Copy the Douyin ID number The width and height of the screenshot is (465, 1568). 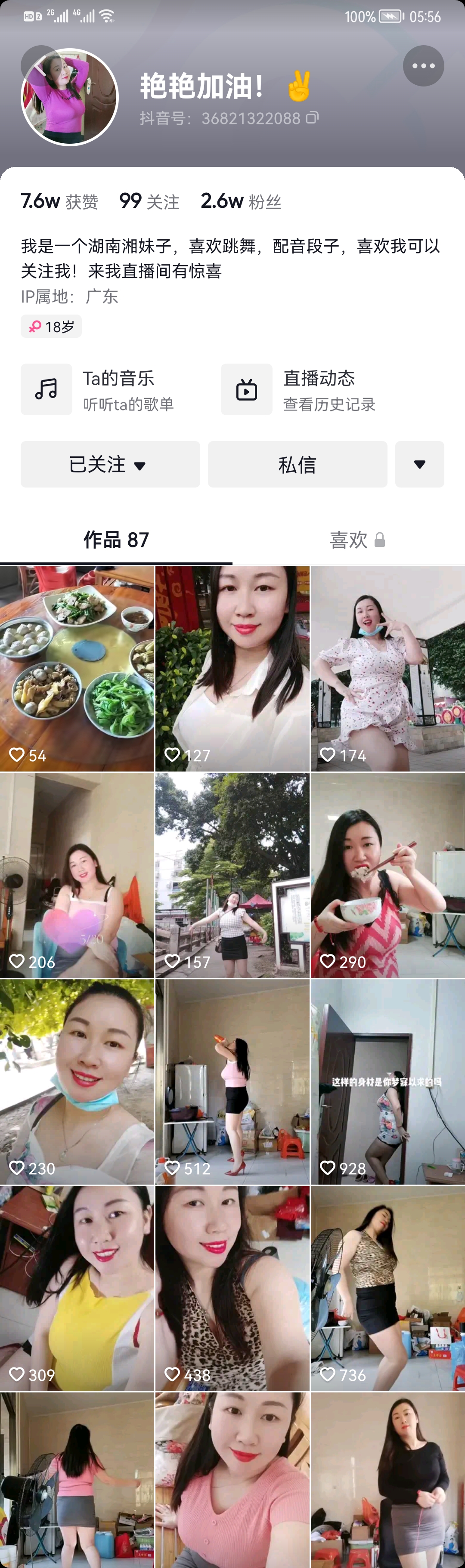[x=312, y=117]
